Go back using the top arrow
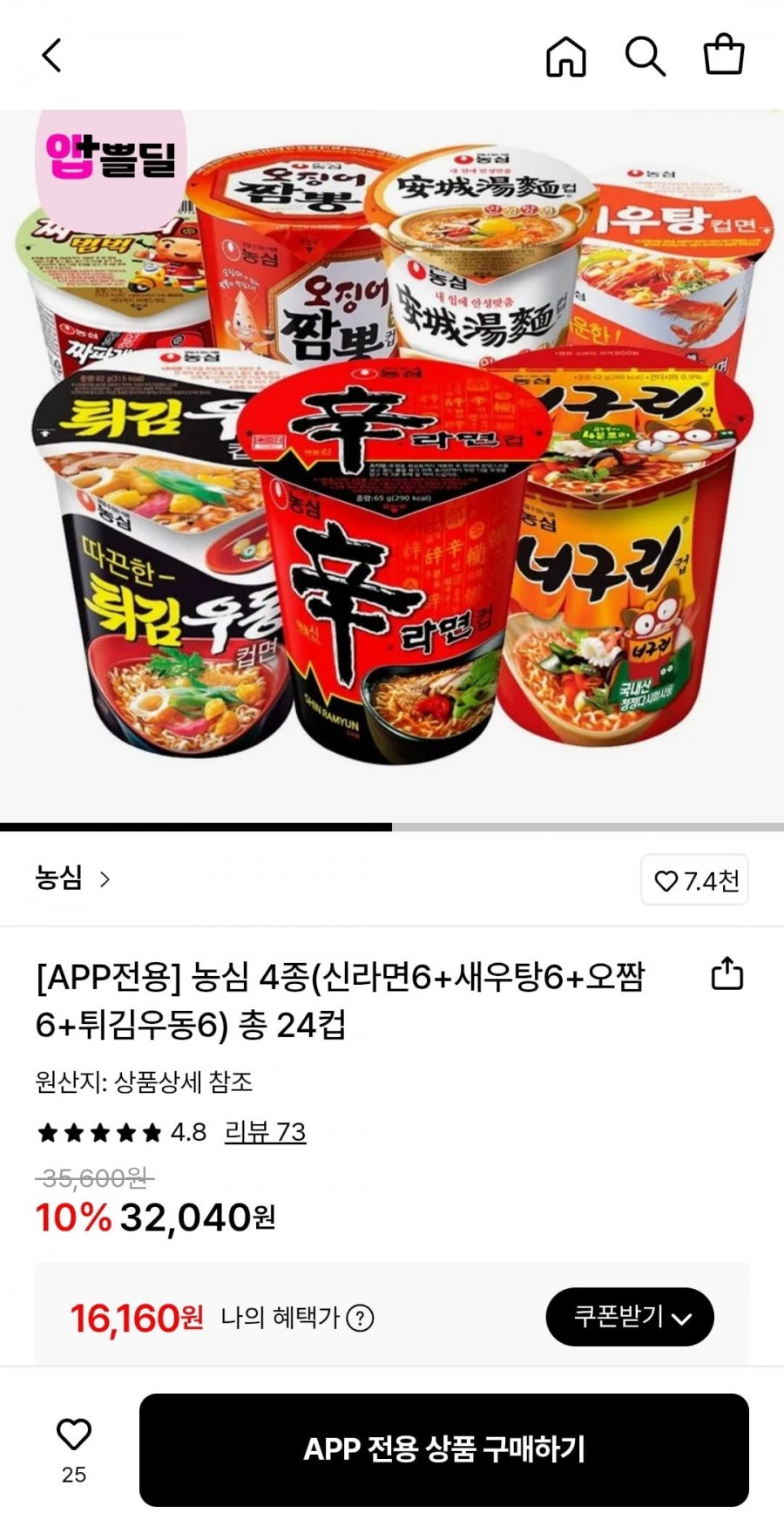Viewport: 784px width, 1533px height. click(x=52, y=56)
